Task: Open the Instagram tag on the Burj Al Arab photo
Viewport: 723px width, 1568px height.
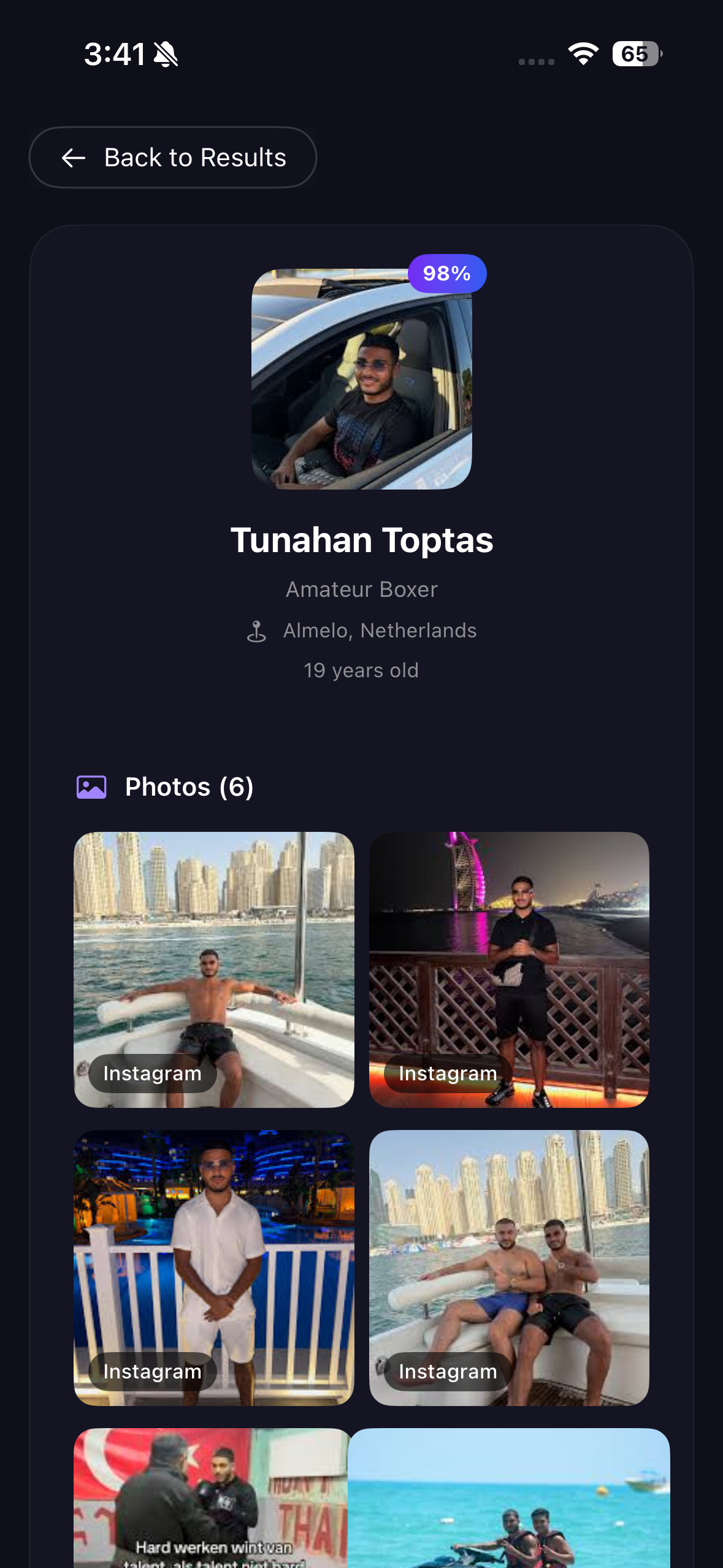Action: (446, 1073)
